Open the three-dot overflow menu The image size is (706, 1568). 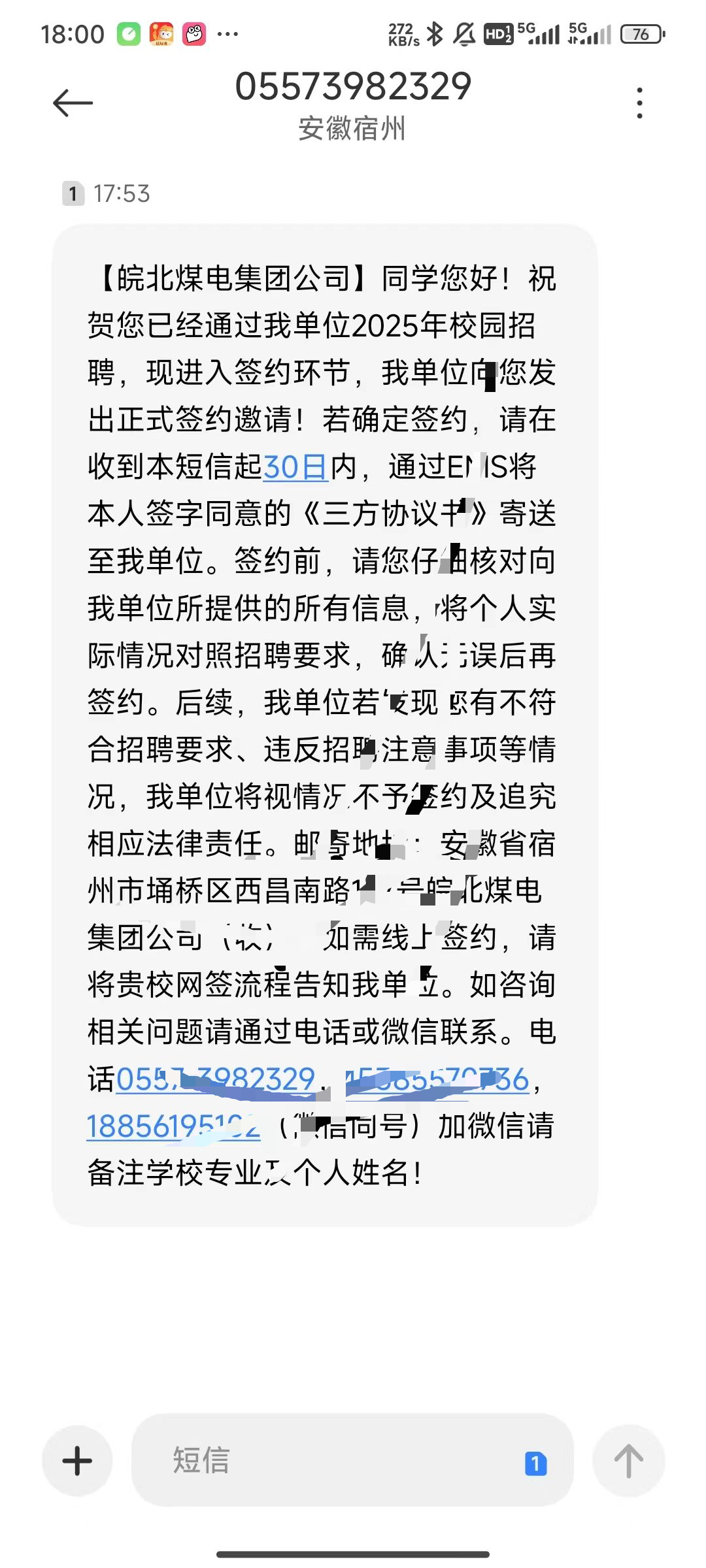(x=639, y=103)
